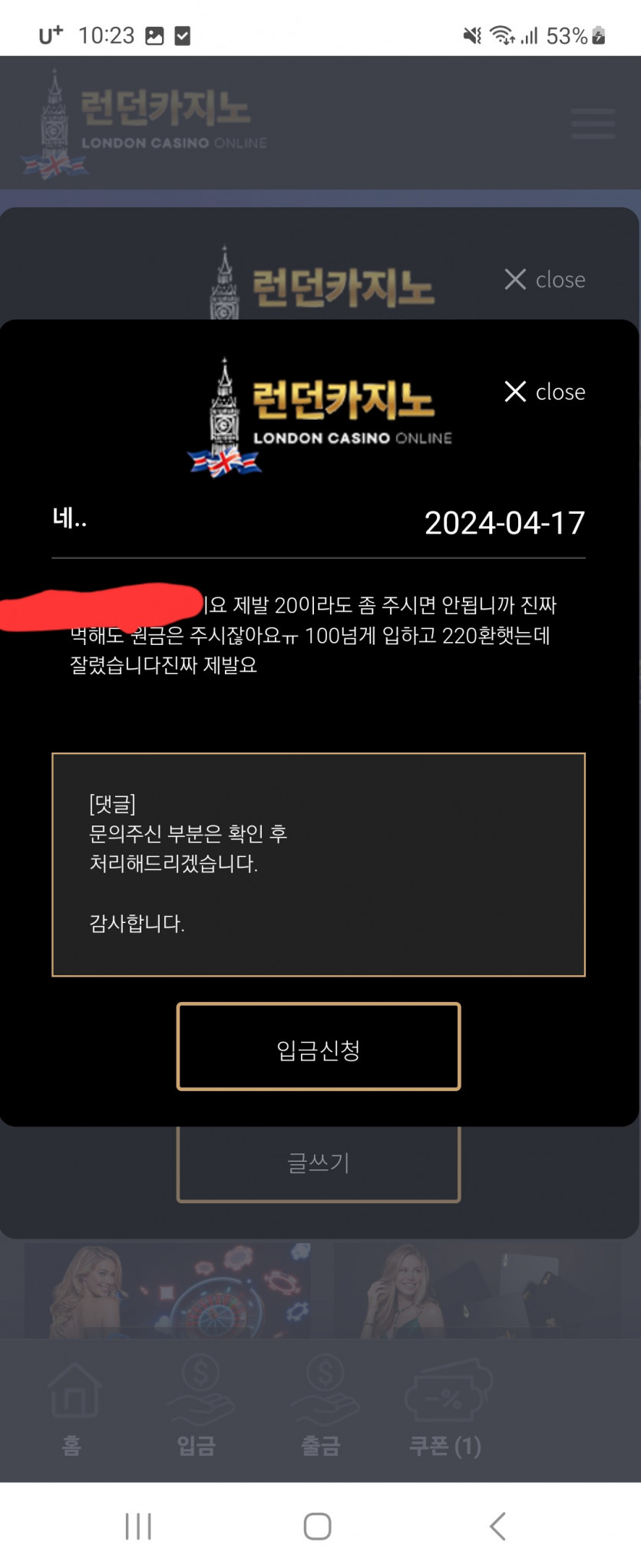This screenshot has width=641, height=1568.
Task: Go back with the system back button
Action: [x=497, y=1527]
